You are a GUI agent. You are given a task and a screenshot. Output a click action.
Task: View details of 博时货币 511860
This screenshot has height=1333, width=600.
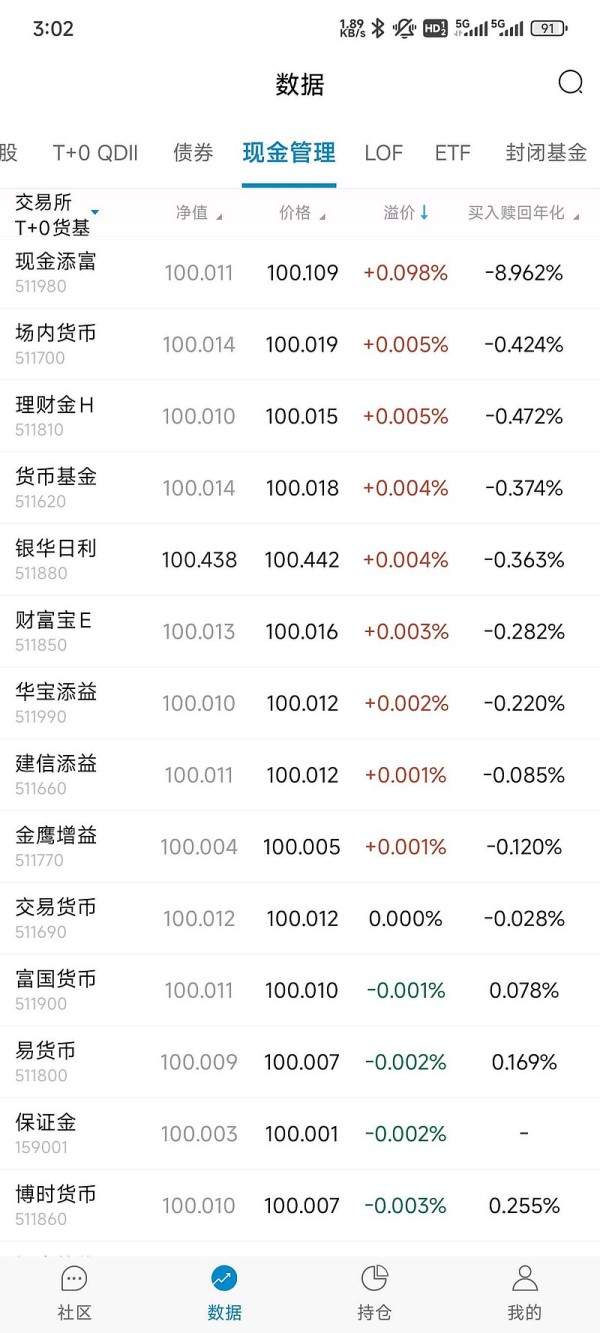(x=300, y=1206)
